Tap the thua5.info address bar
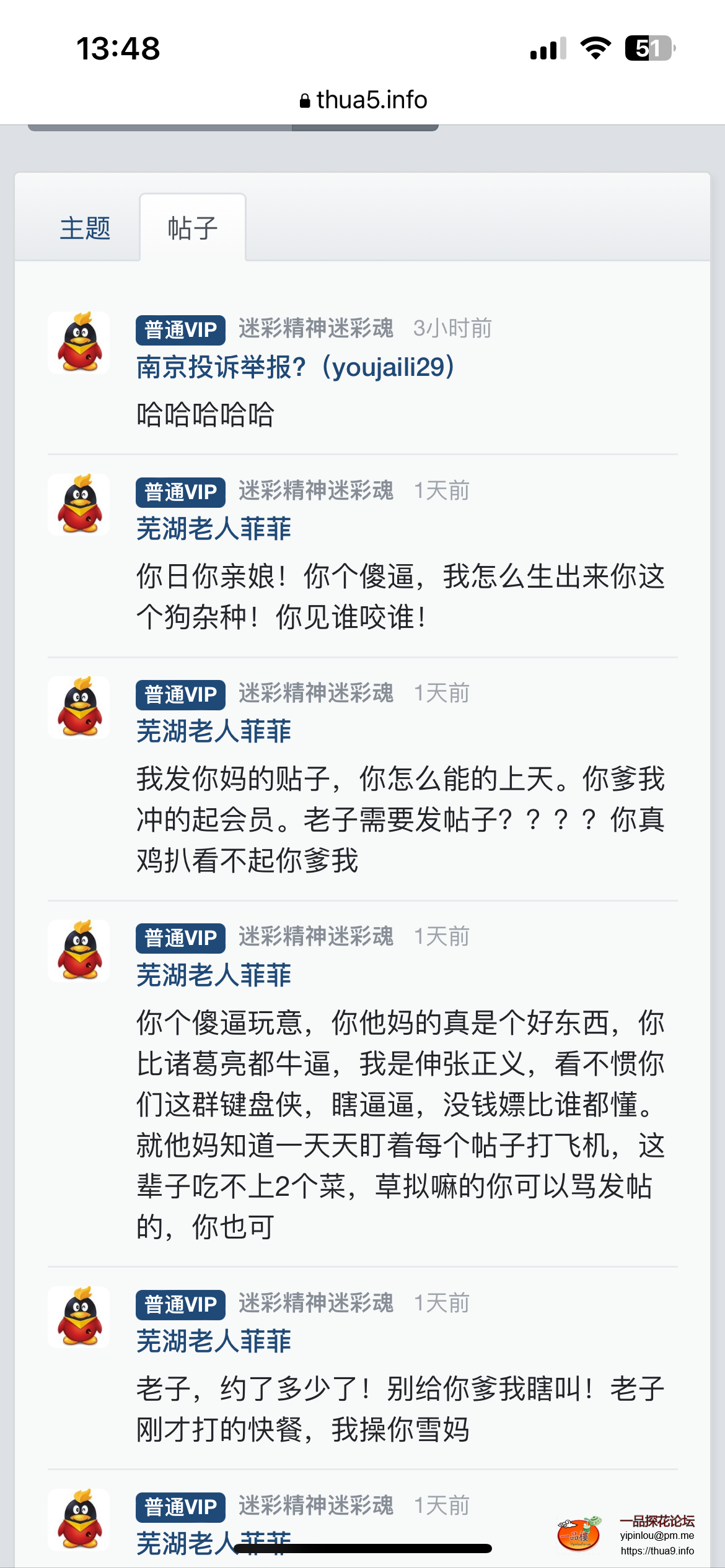 (363, 100)
